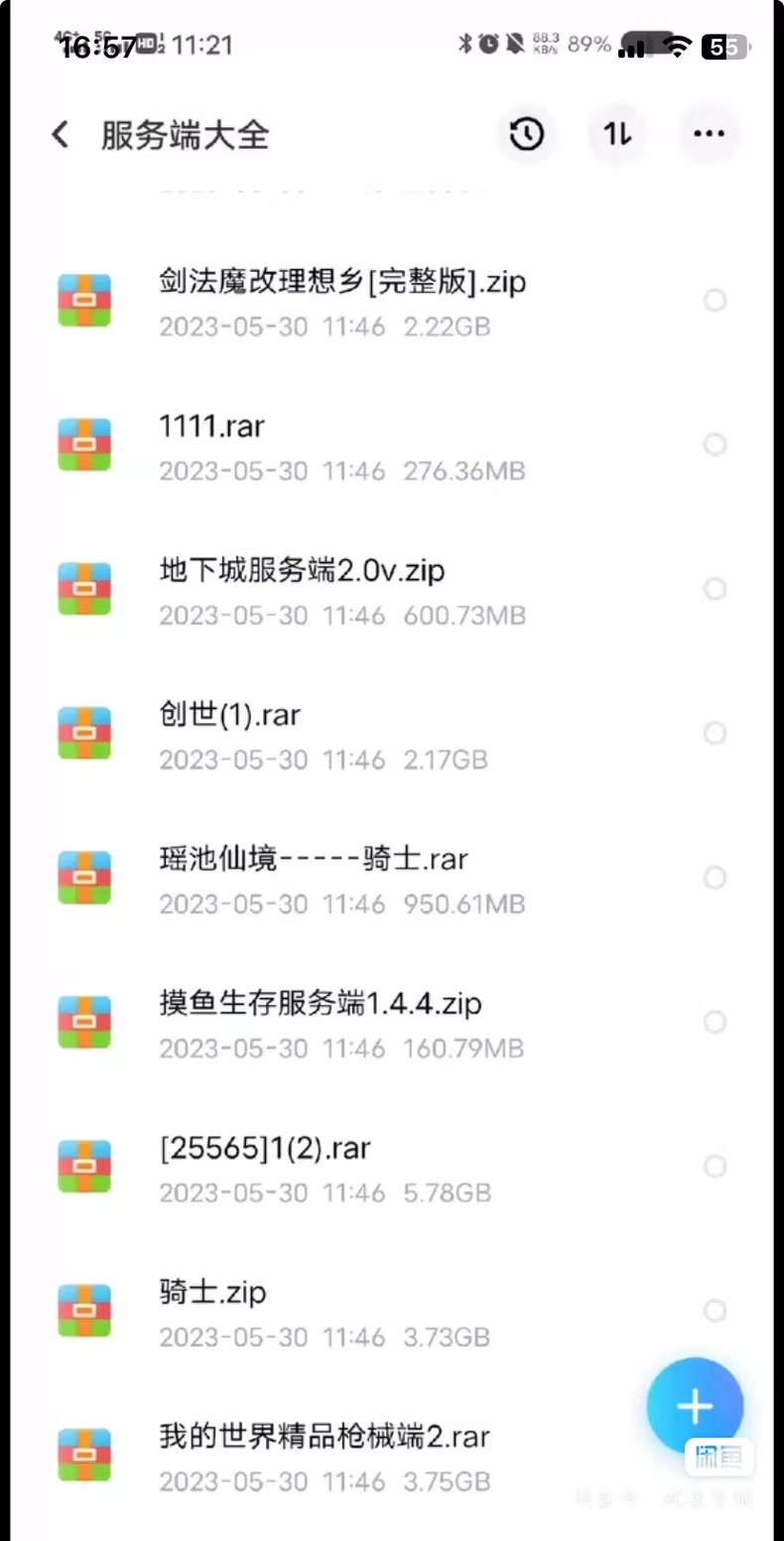
Task: Expand the three-dot overflow menu
Action: 708,134
